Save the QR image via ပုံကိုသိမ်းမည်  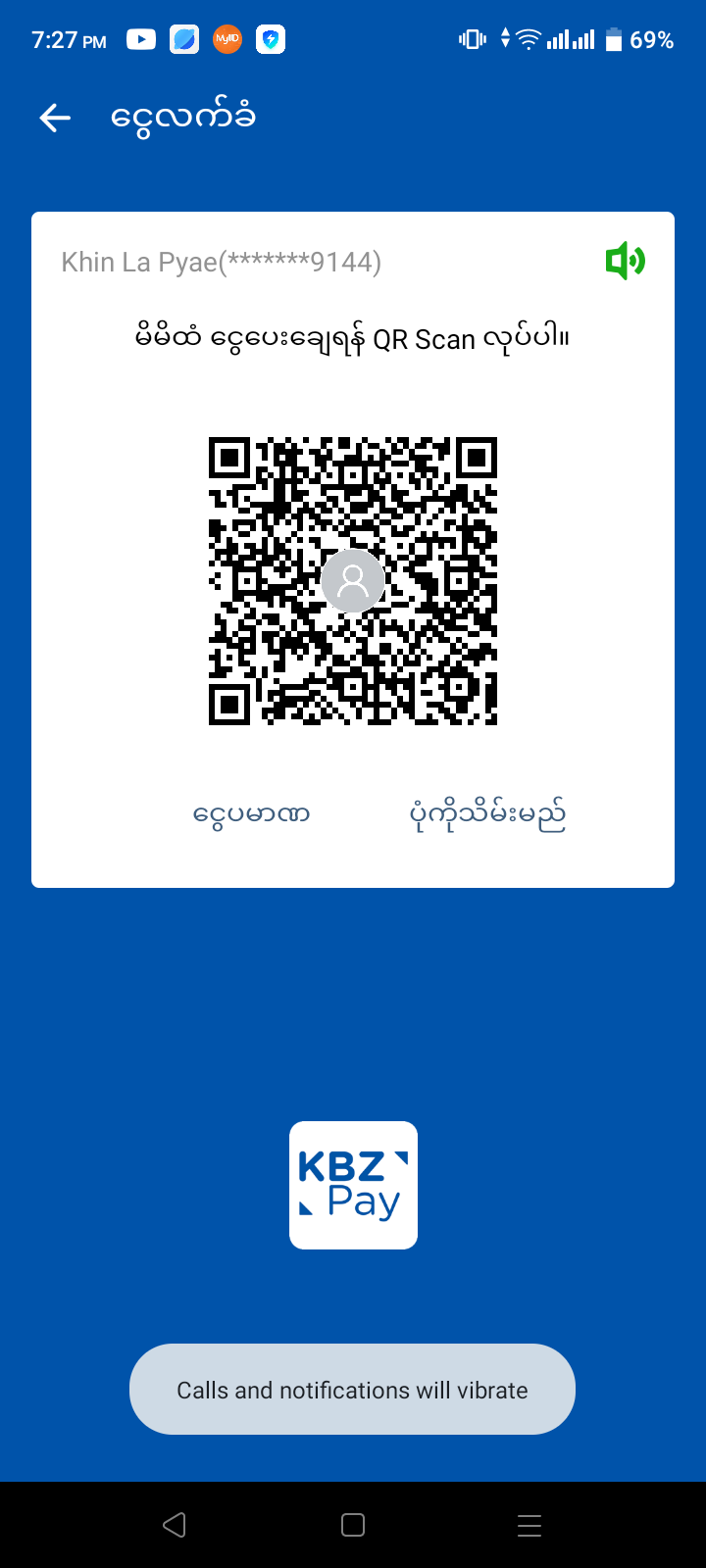pyautogui.click(x=487, y=814)
